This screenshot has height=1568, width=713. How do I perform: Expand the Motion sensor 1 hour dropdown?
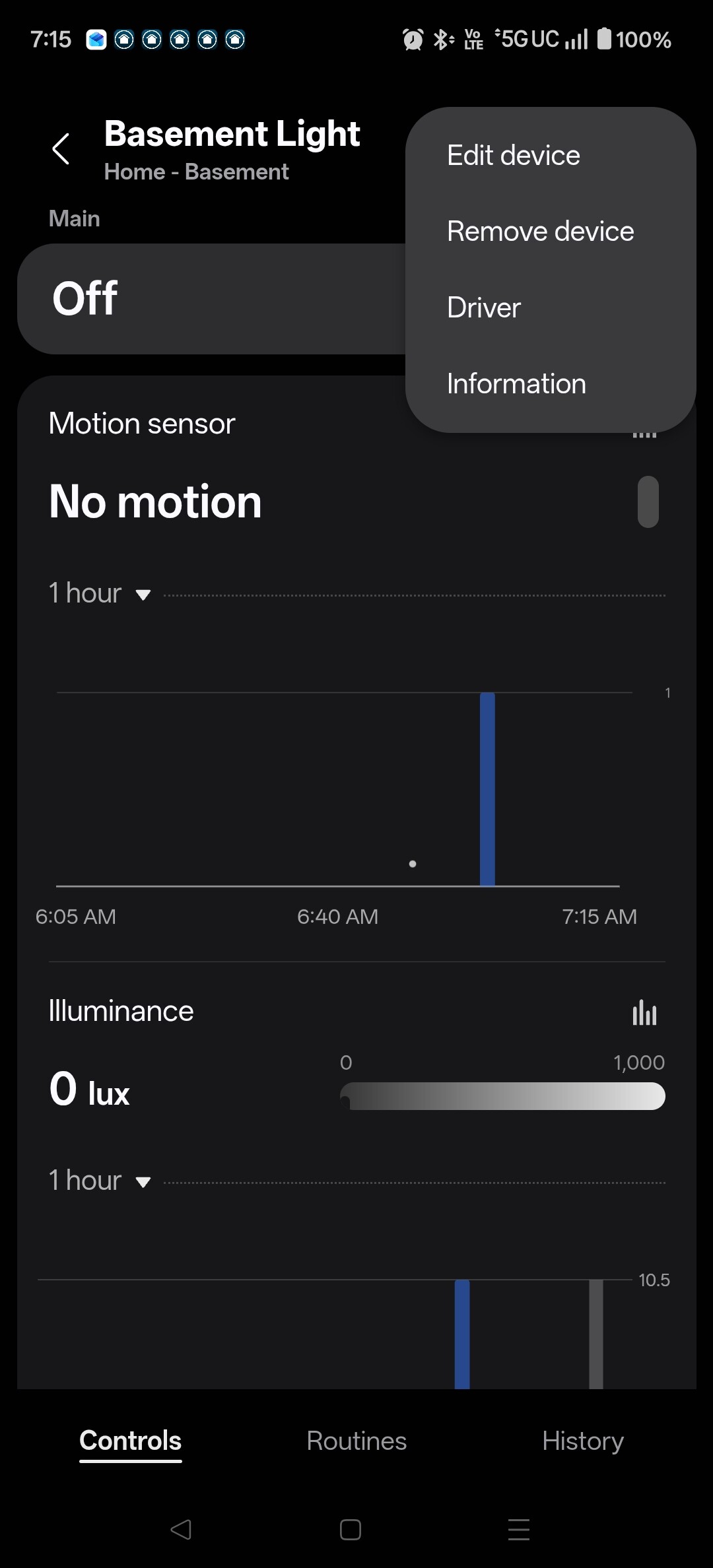100,593
